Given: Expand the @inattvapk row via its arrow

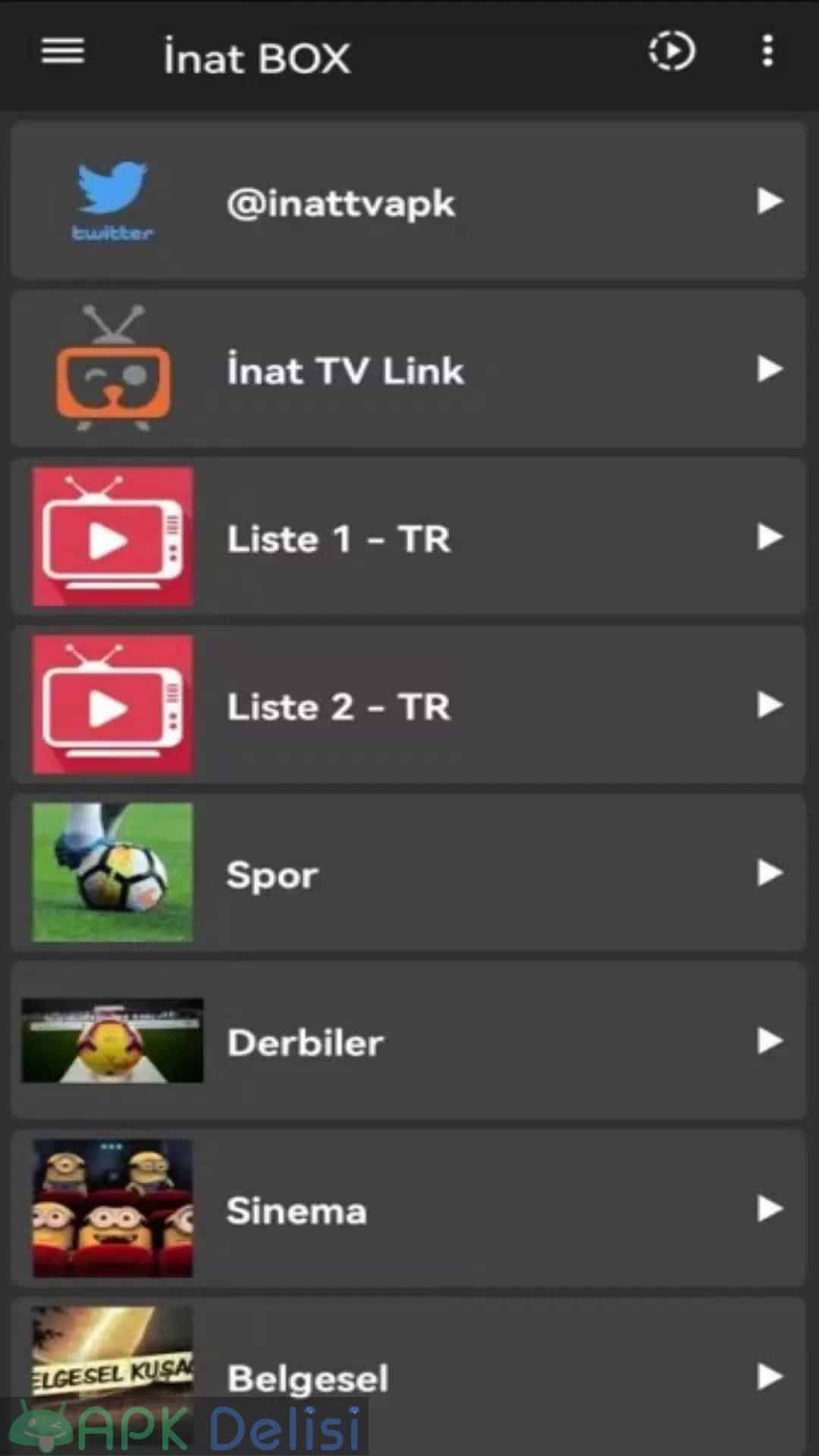Looking at the screenshot, I should [770, 201].
